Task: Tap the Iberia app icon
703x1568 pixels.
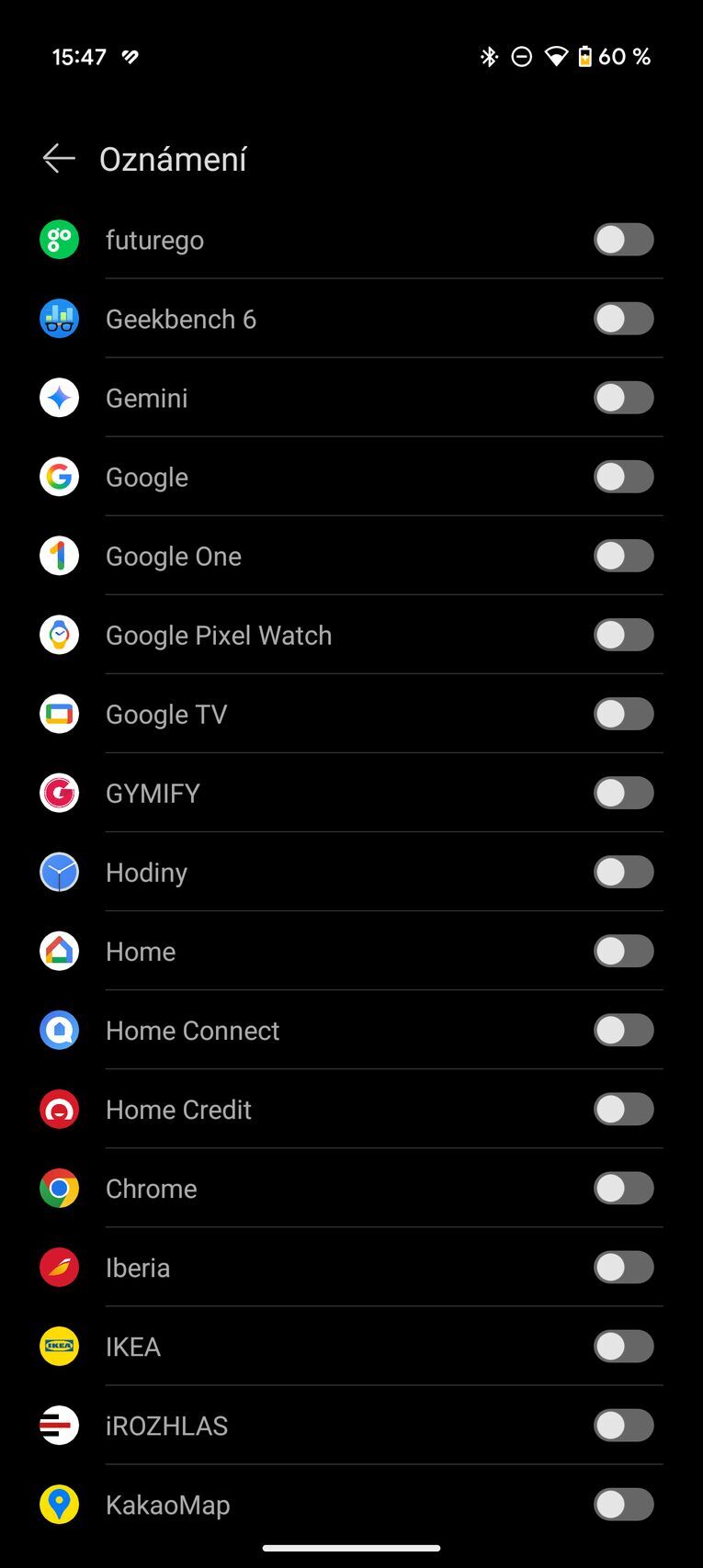Action: pyautogui.click(x=59, y=1267)
